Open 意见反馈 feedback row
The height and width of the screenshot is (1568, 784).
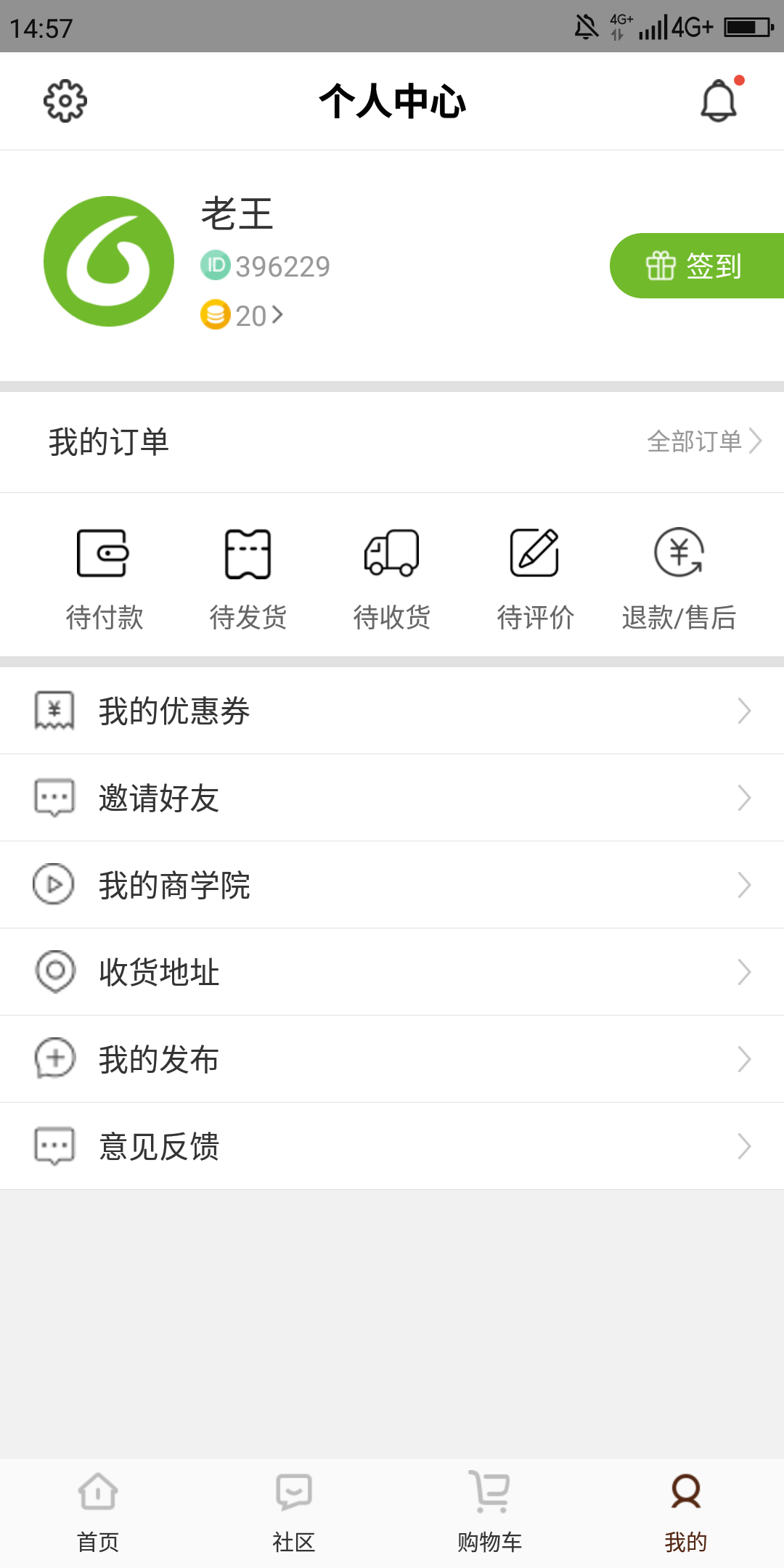point(392,1146)
